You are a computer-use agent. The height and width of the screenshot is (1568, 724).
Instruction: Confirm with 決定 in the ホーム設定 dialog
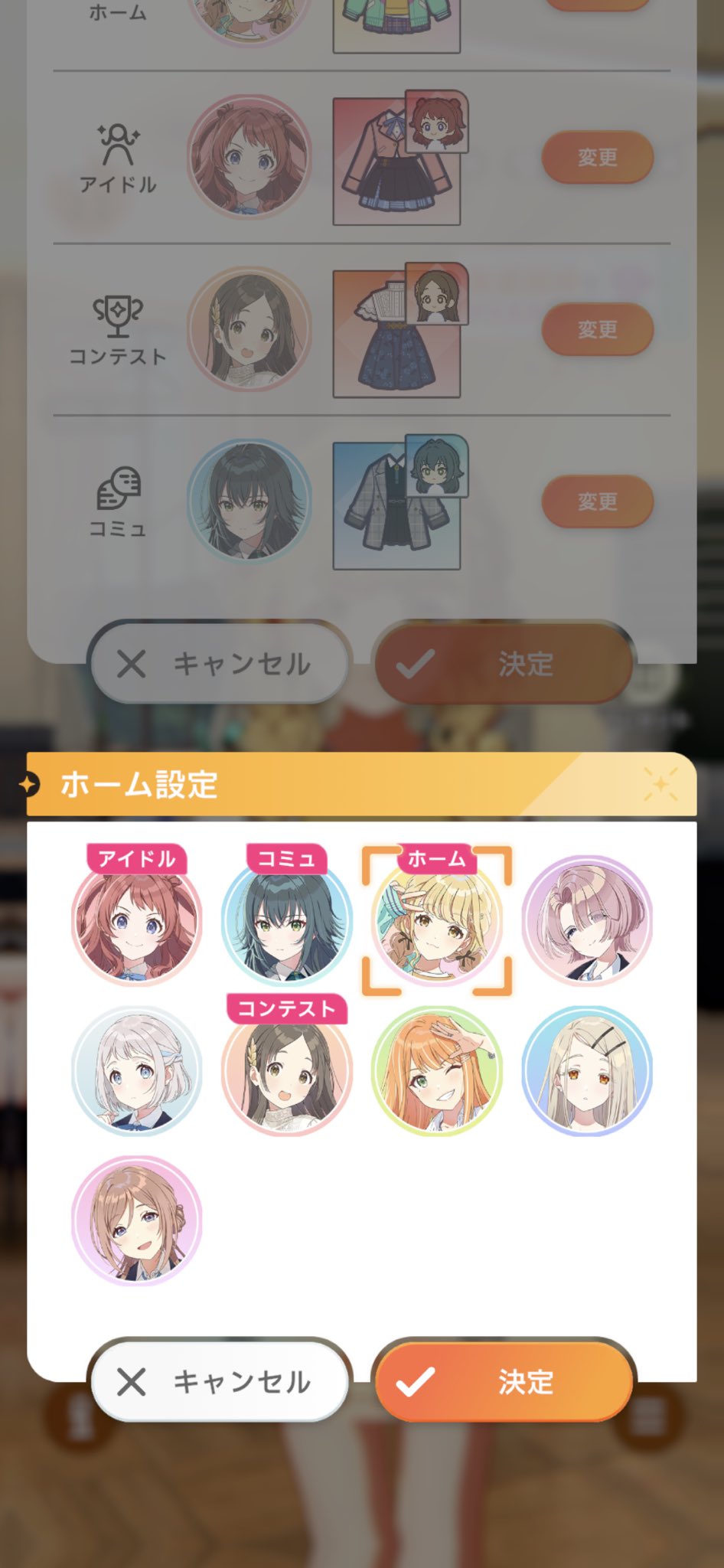[x=504, y=1382]
